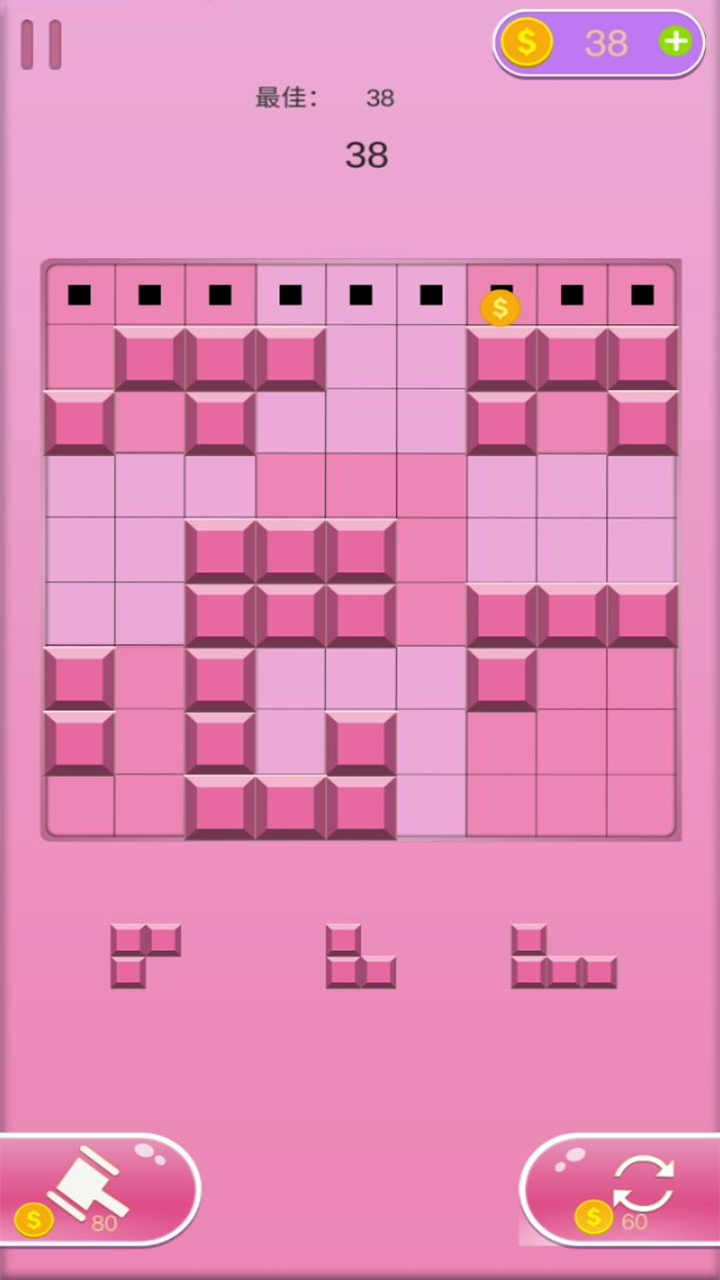Add more coins with the green plus
Screen dimensions: 720x1280
point(676,42)
